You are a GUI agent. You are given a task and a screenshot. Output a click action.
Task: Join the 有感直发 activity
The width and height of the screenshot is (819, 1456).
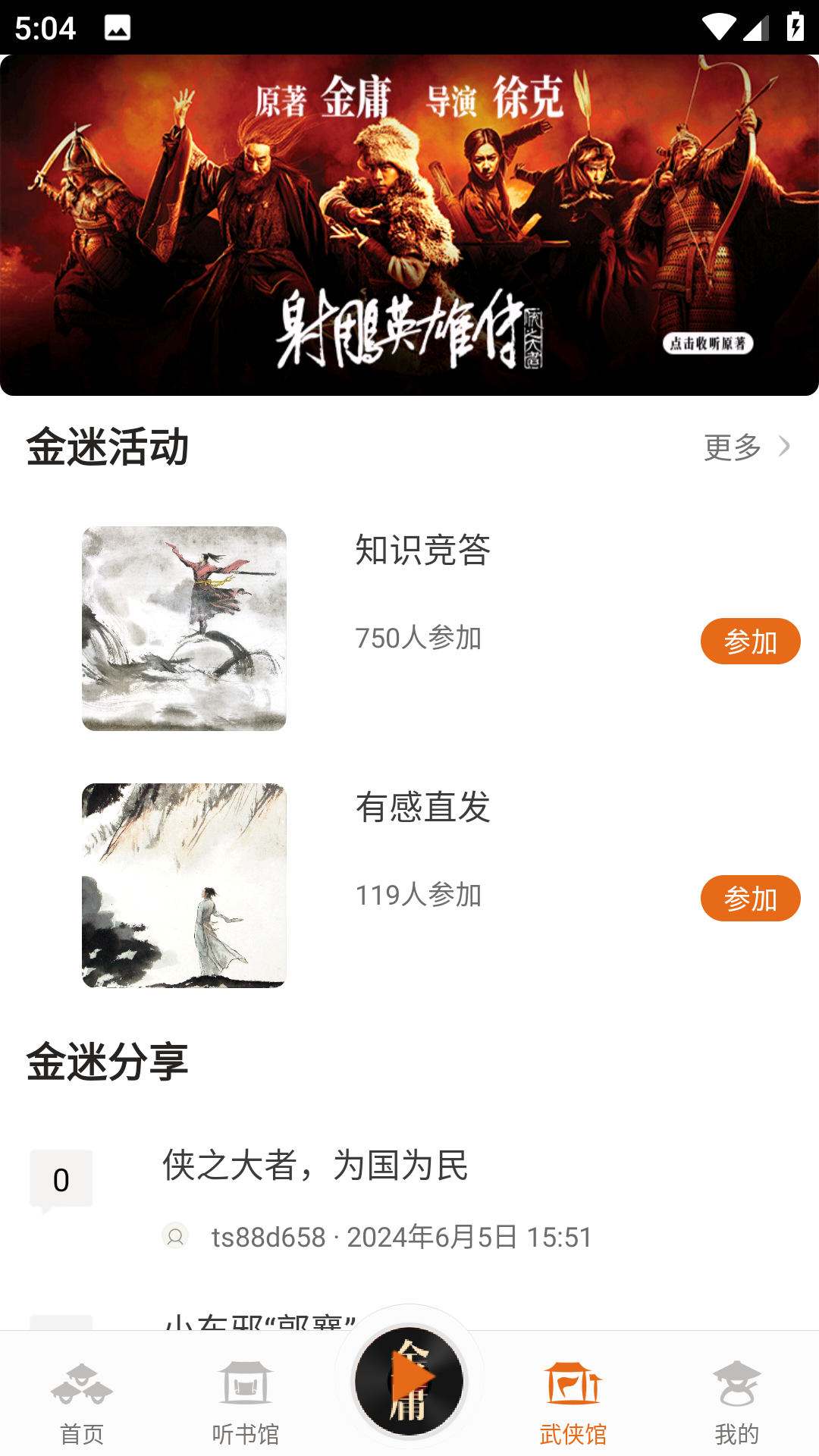point(750,899)
